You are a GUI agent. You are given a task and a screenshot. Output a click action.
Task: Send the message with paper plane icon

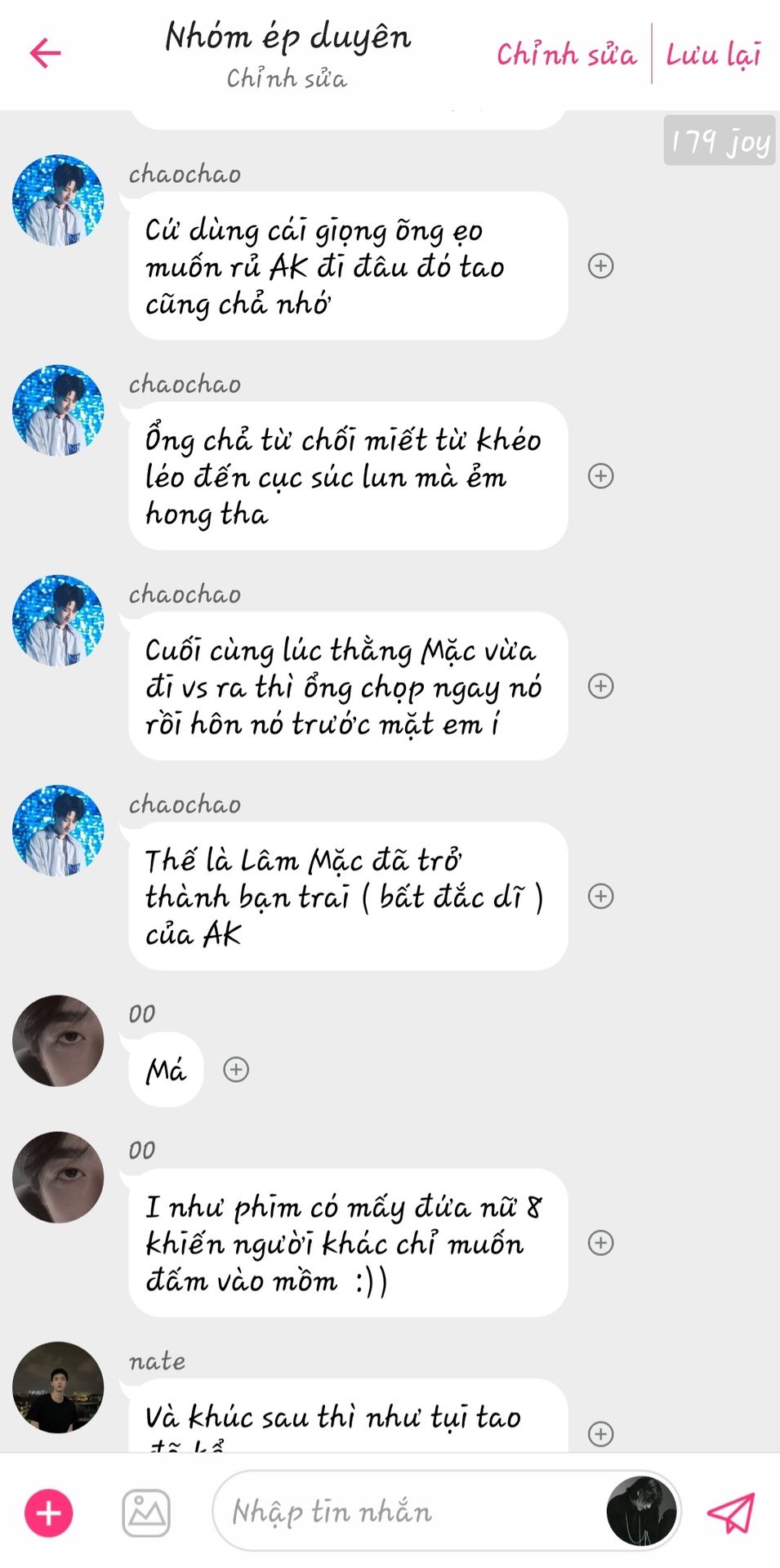[730, 1512]
